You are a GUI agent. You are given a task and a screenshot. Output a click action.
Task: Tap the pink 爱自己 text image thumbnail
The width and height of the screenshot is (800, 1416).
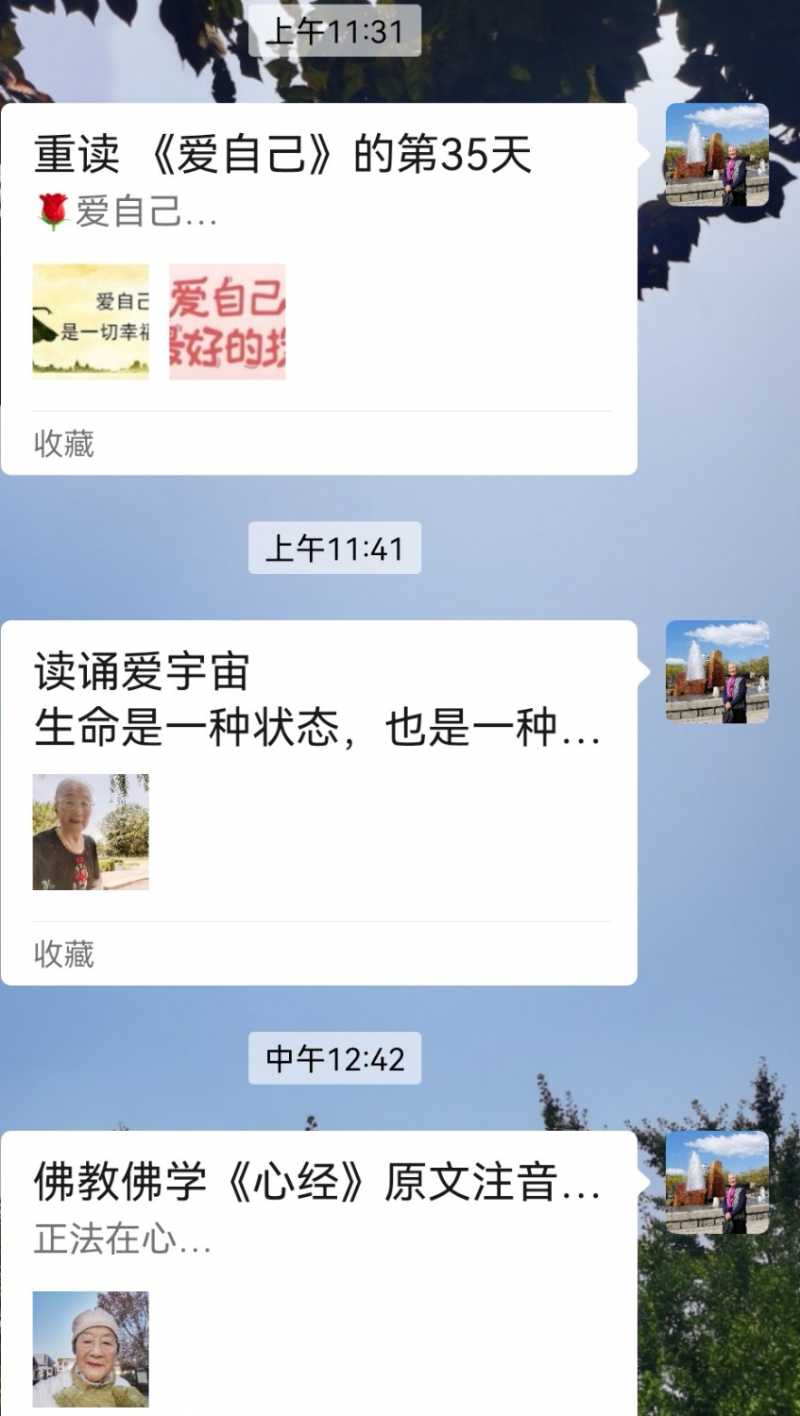coord(227,320)
